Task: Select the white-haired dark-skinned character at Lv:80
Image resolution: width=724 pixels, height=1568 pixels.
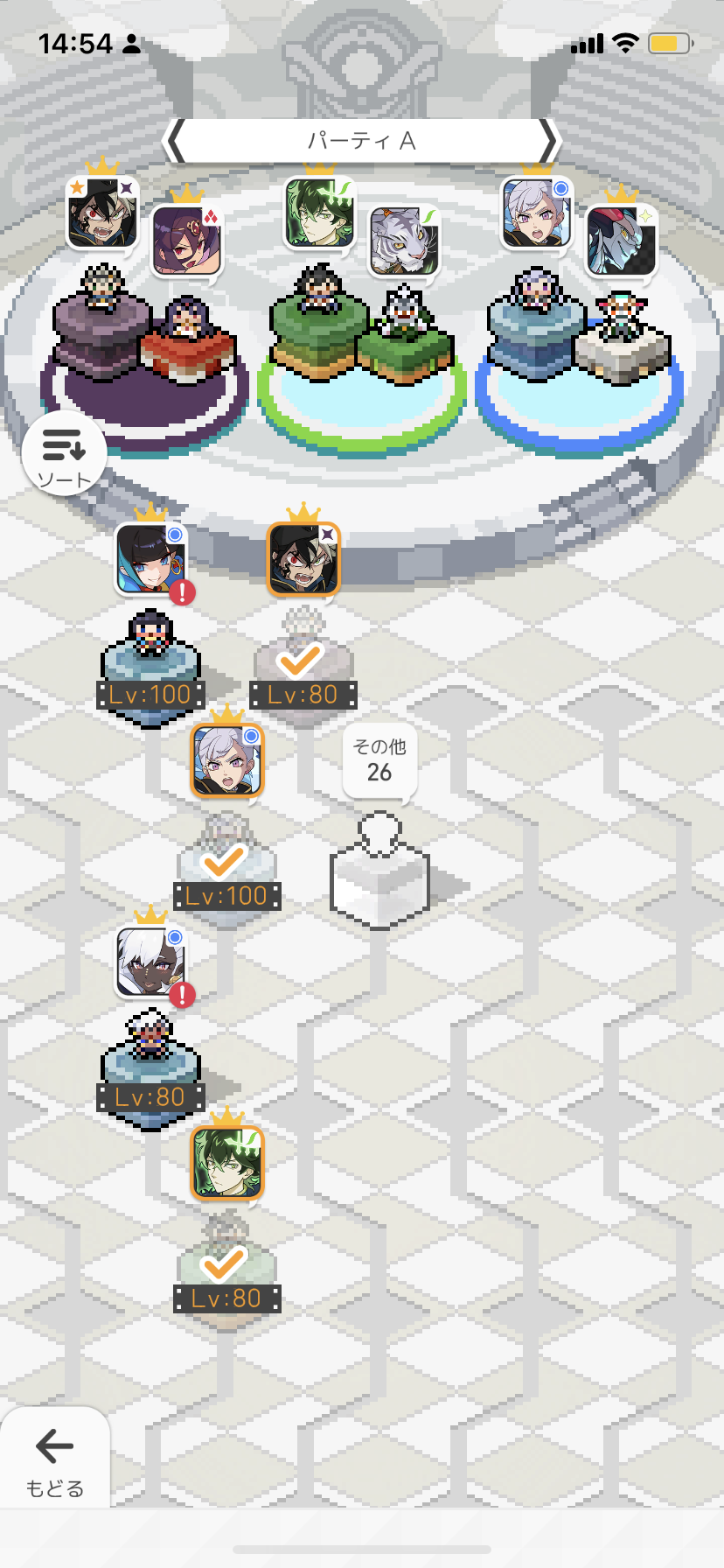Action: coord(150,962)
